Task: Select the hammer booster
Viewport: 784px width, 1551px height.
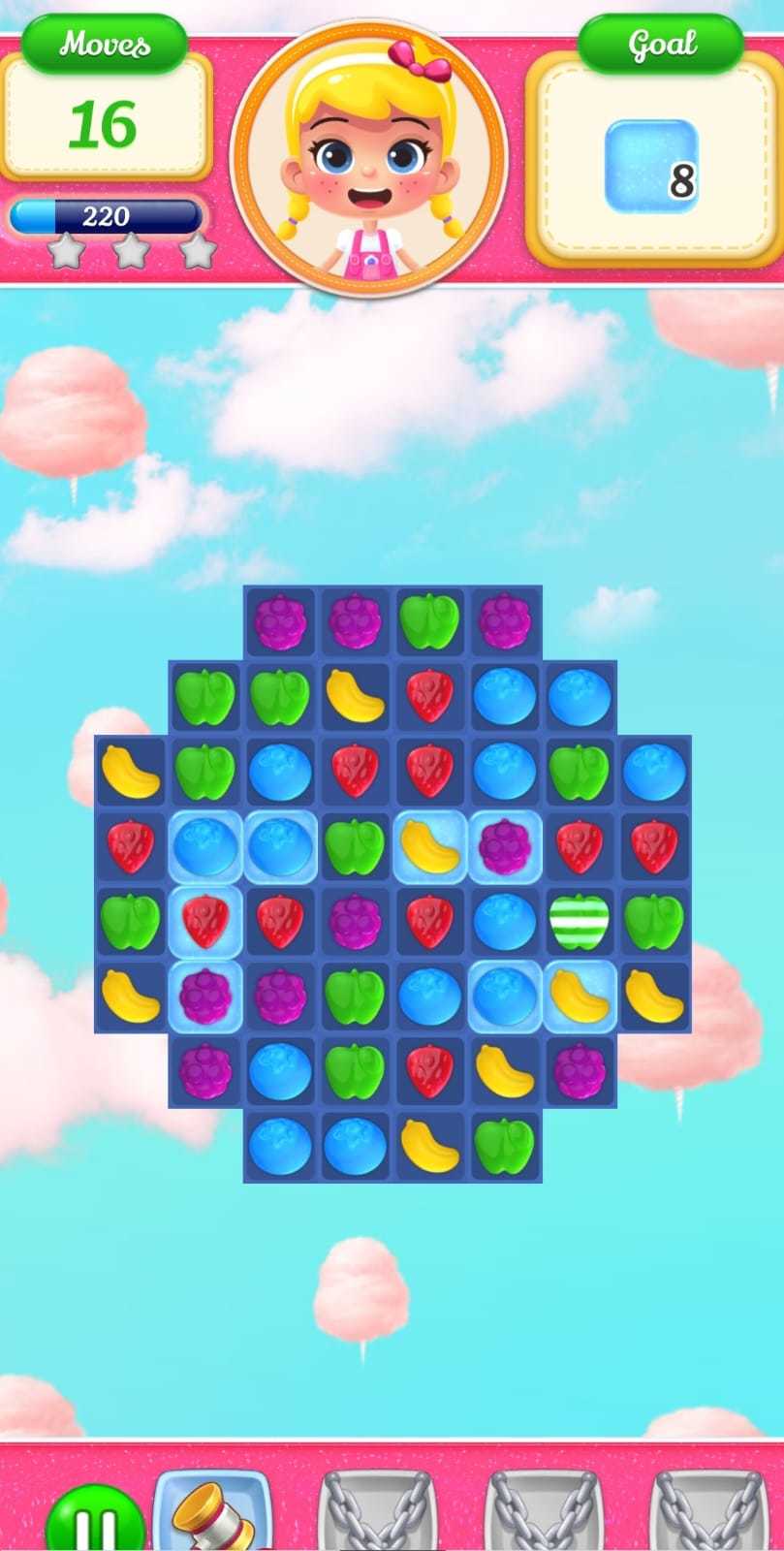Action: coord(213,1511)
